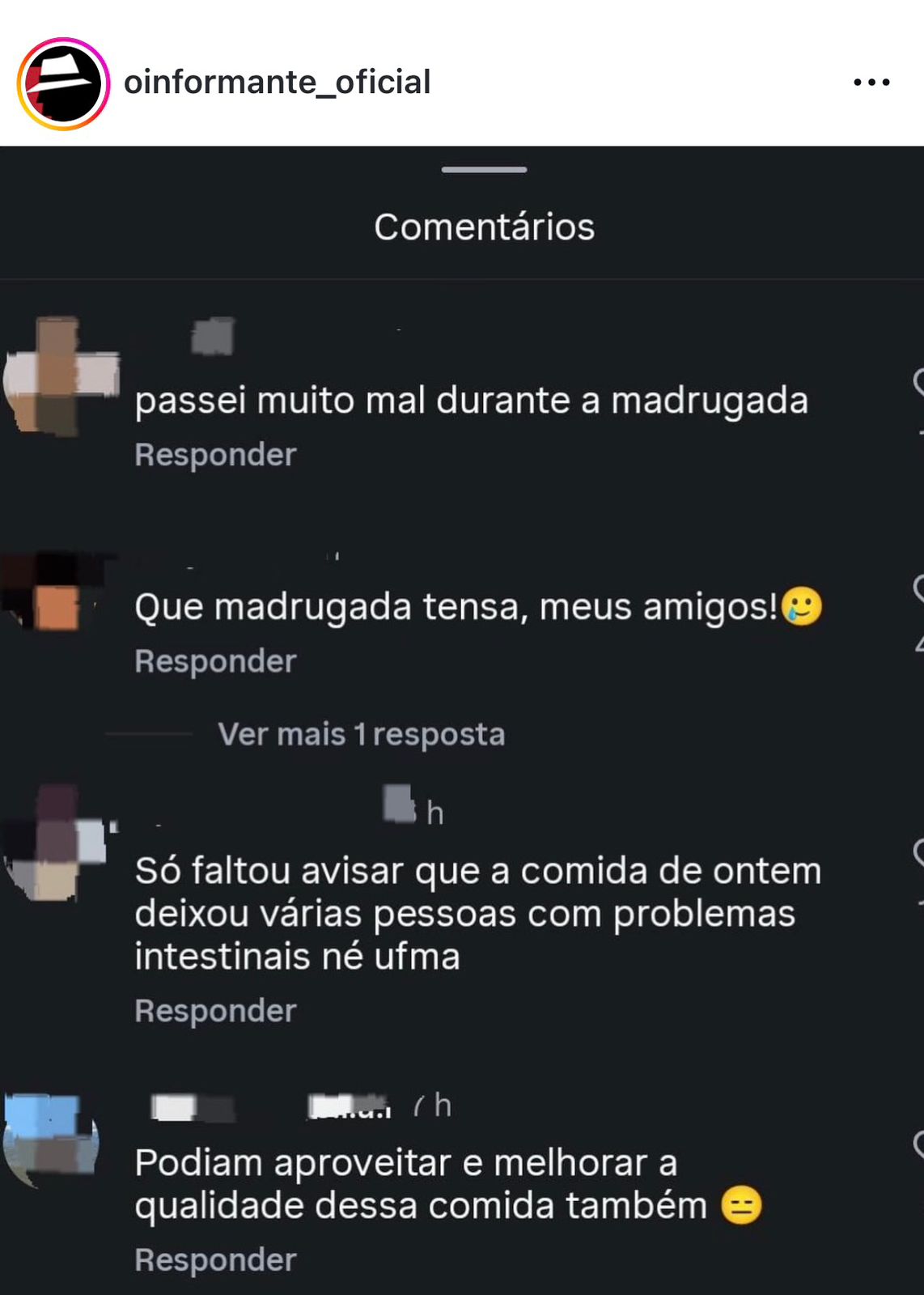Open the post's three-dot options menu

click(871, 83)
